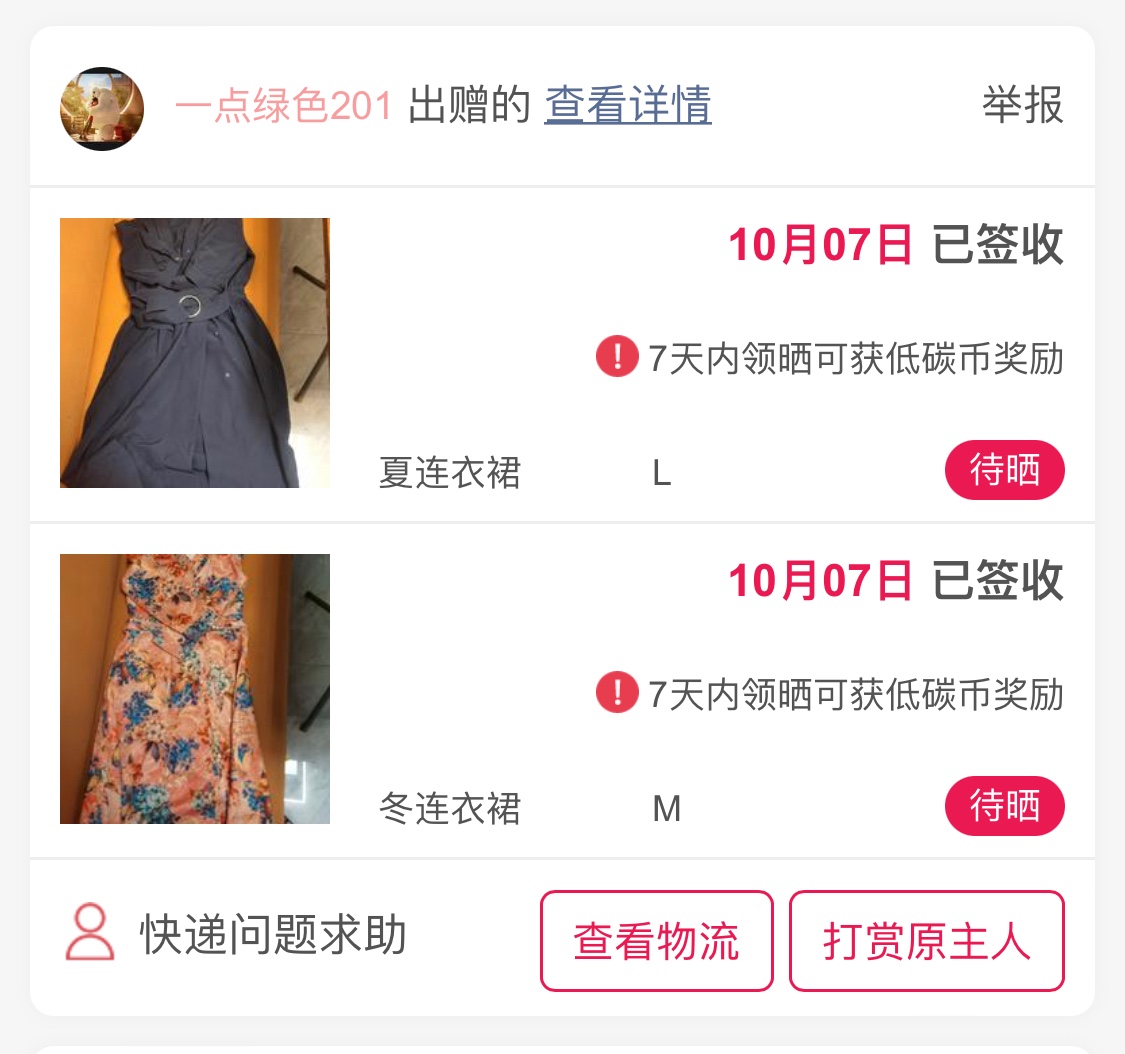Open the 查看详情 link

[x=627, y=105]
